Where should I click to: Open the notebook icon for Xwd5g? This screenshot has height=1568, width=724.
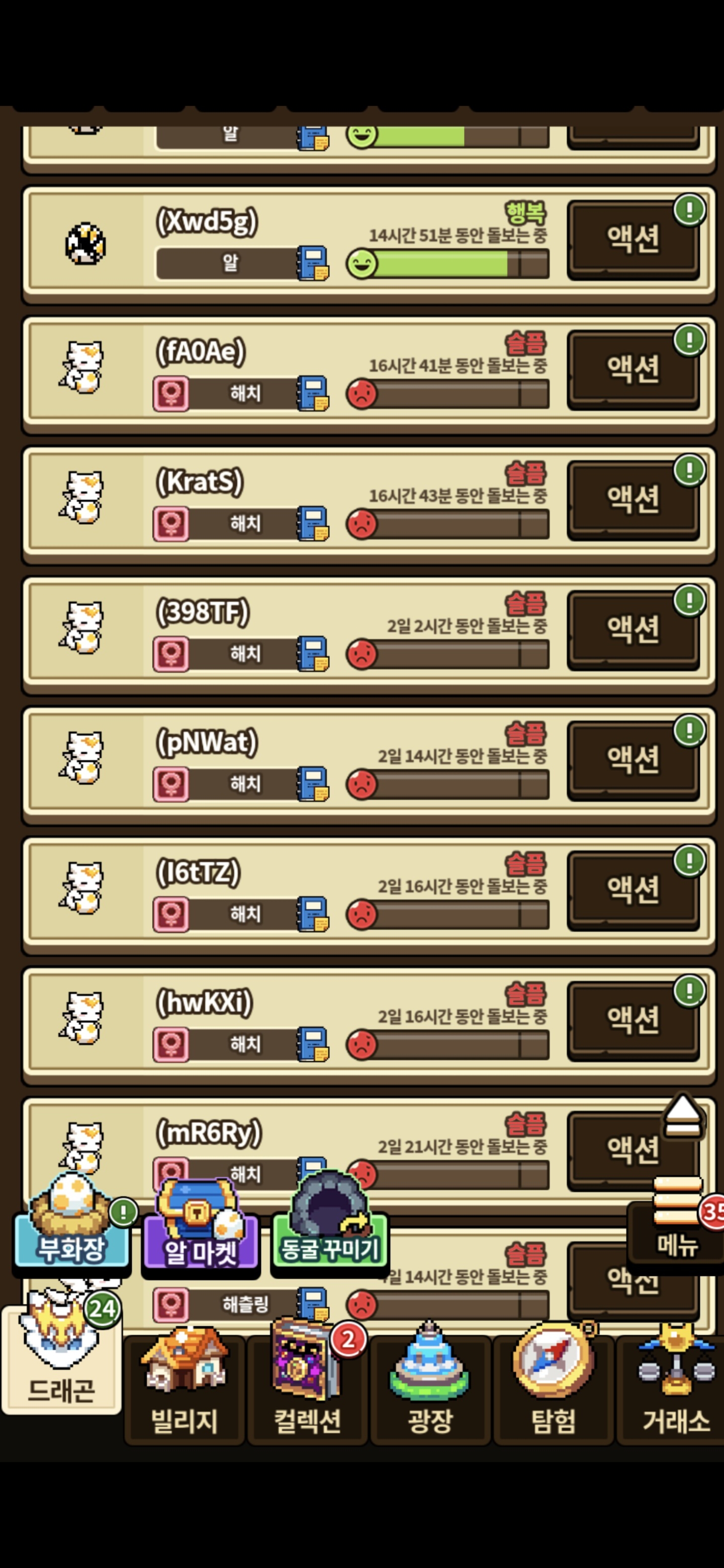click(313, 263)
